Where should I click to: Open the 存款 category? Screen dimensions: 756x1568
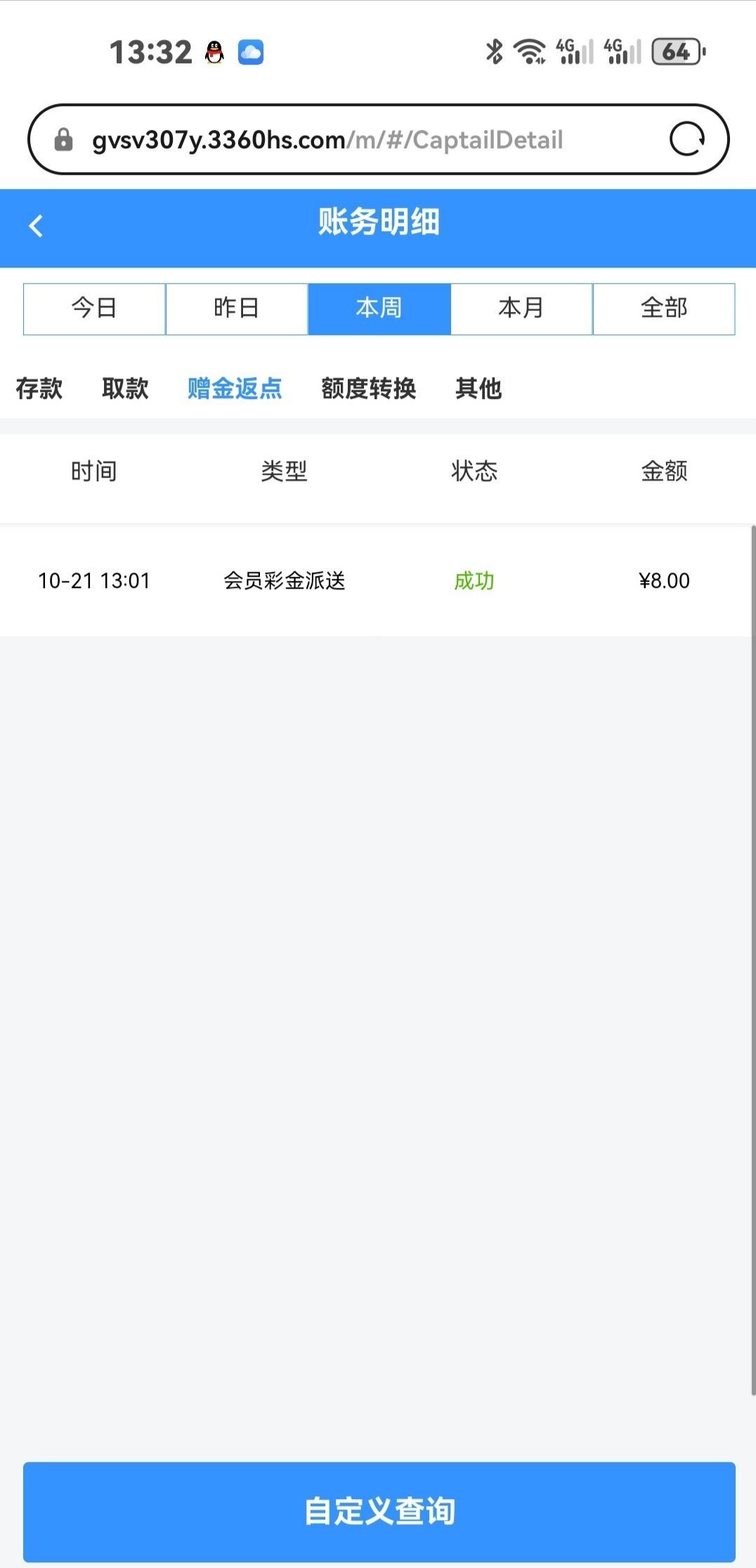click(x=39, y=388)
